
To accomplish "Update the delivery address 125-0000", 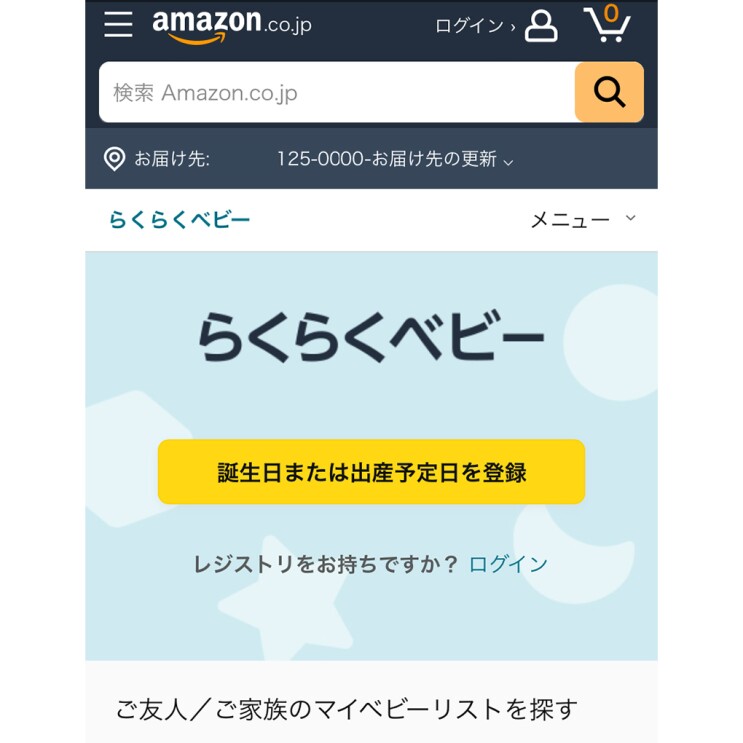I will (x=394, y=159).
